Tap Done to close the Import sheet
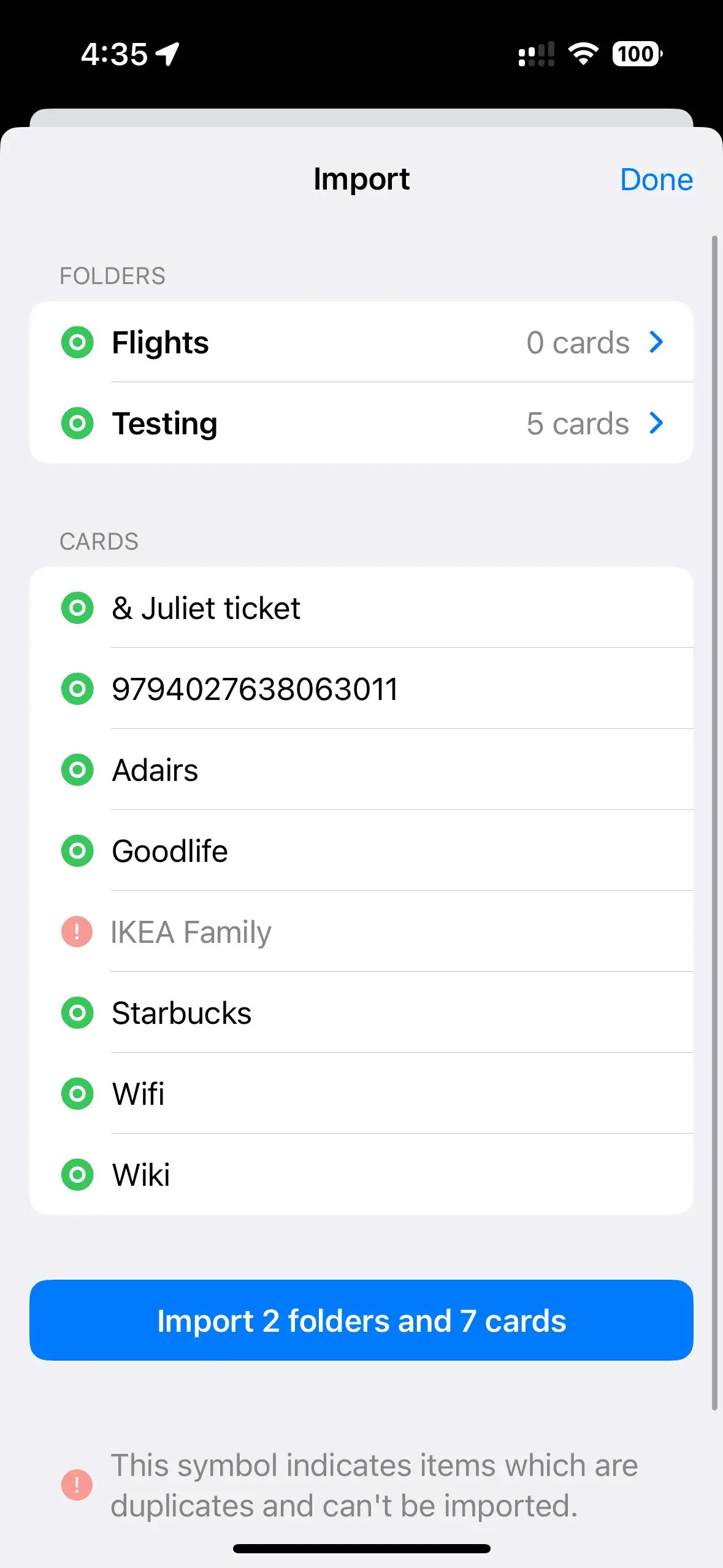 click(x=656, y=180)
